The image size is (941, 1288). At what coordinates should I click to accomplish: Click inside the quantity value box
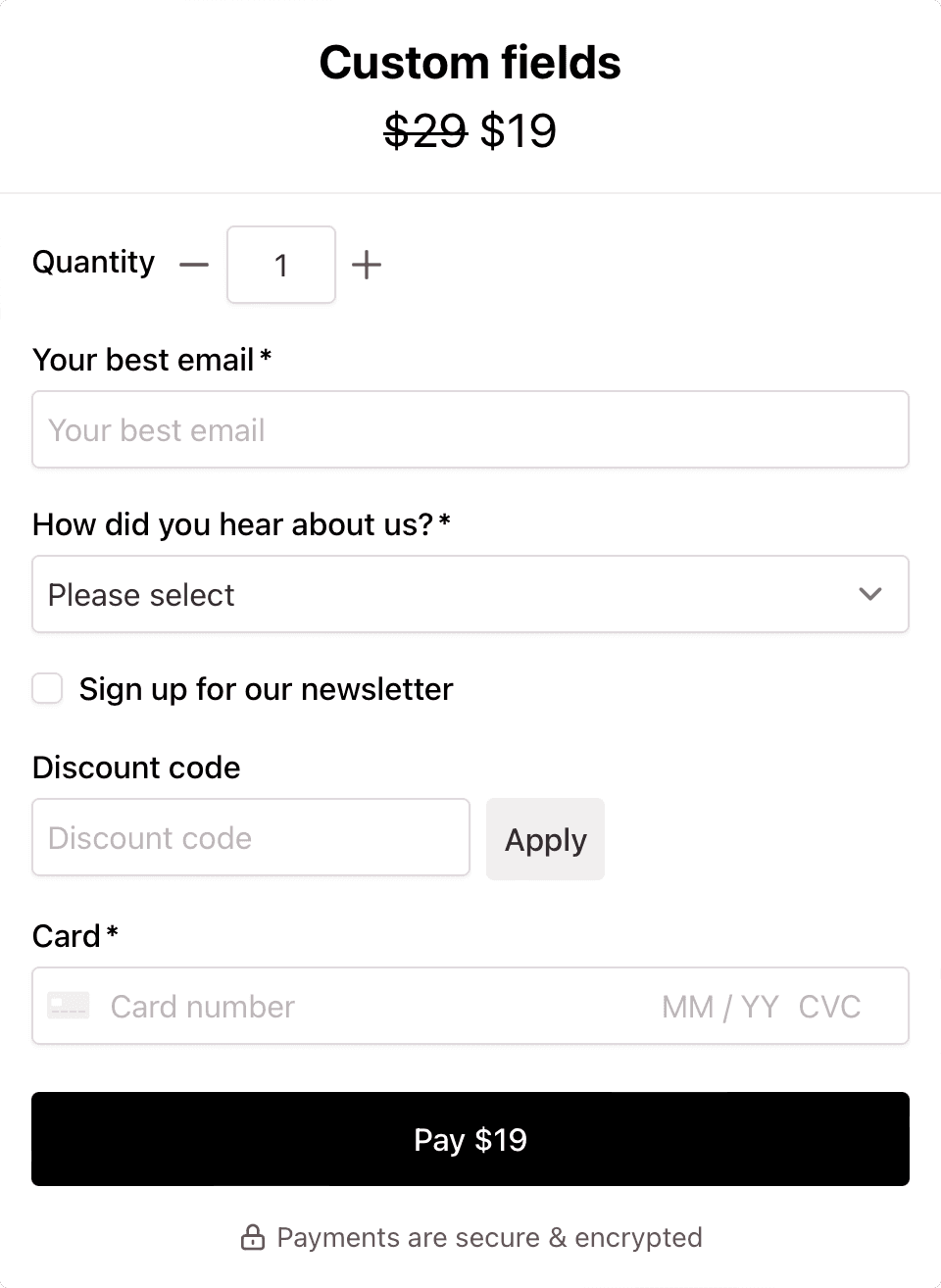pyautogui.click(x=280, y=265)
